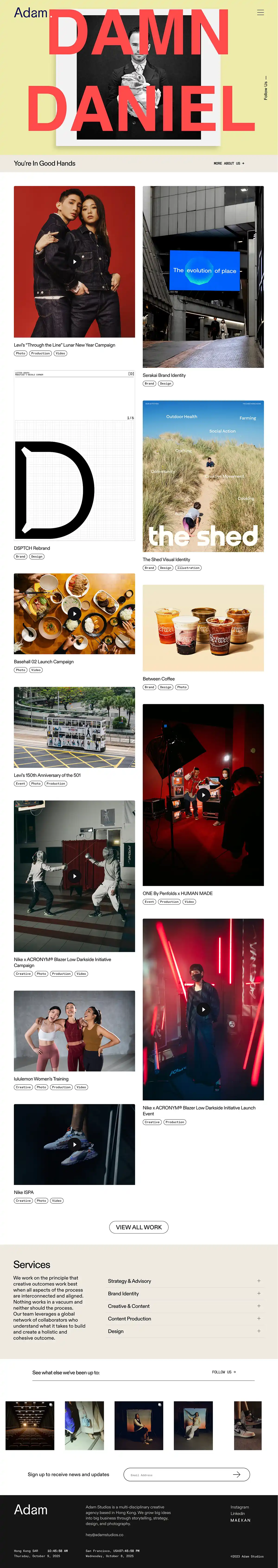
Task: Open Levi's Lunar New Year Campaign project
Action: pyautogui.click(x=74, y=262)
